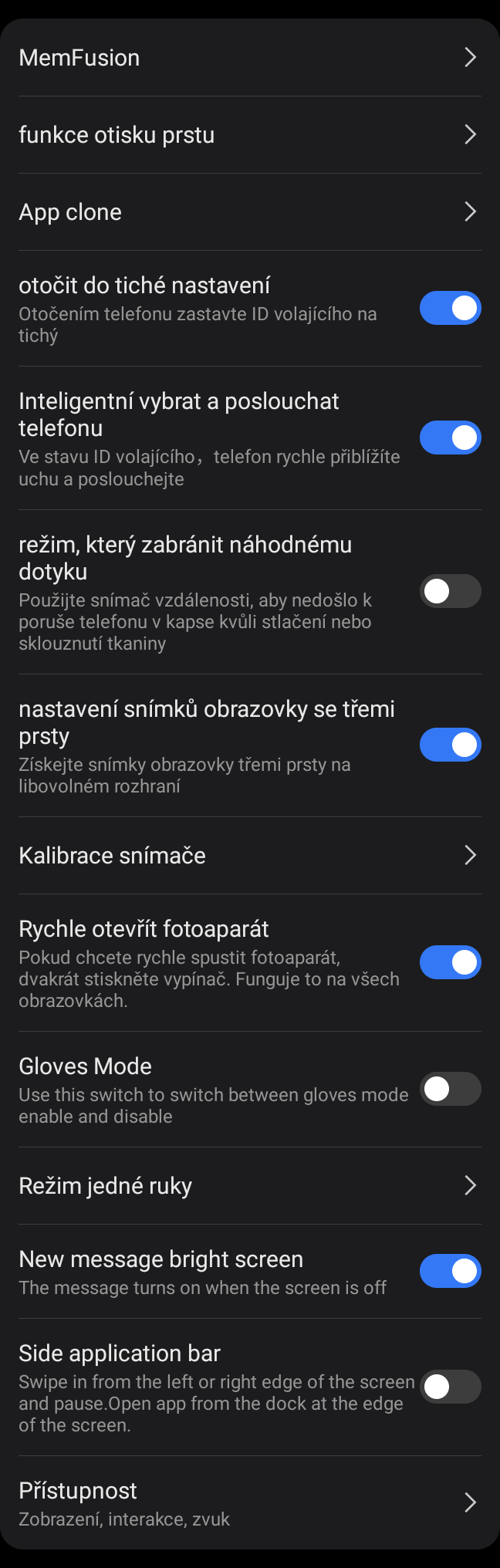Open funkce otisku prstu
The image size is (500, 1568).
coord(248,135)
